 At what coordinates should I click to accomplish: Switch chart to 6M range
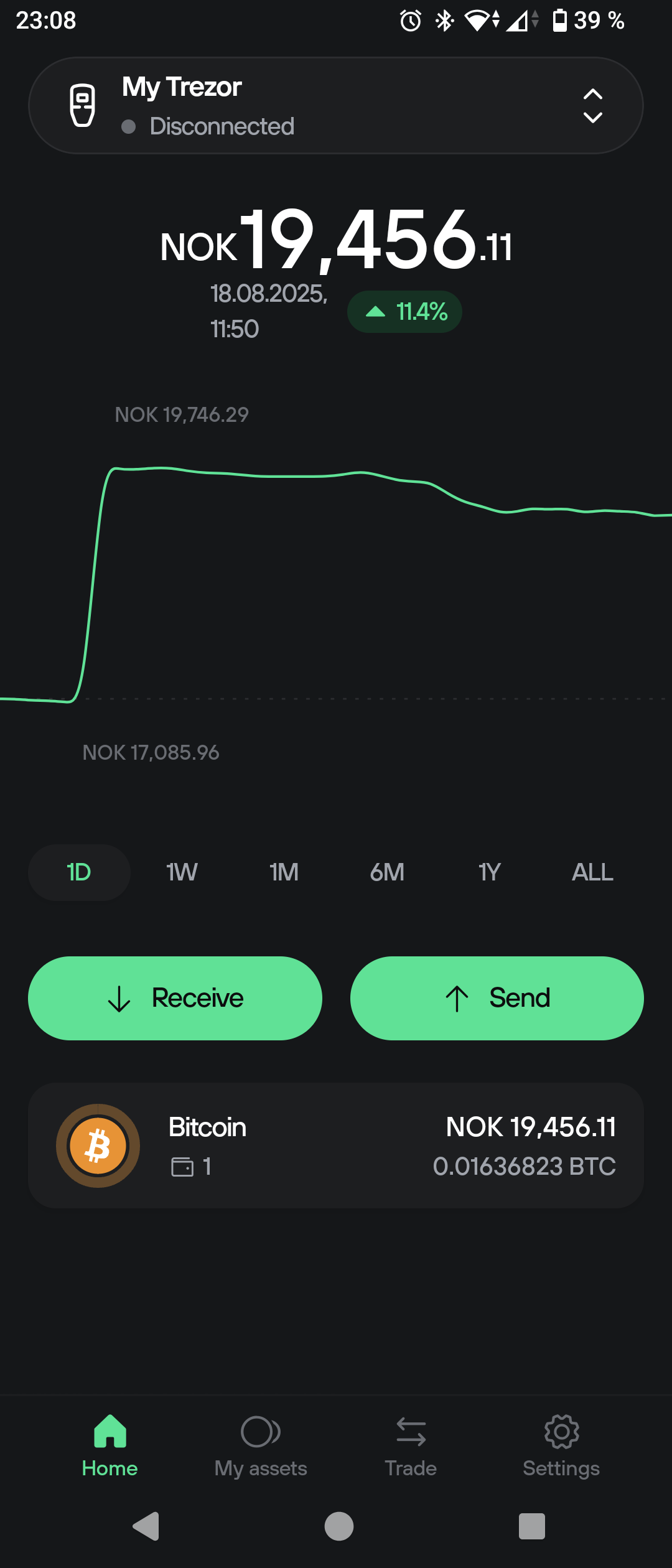[387, 872]
